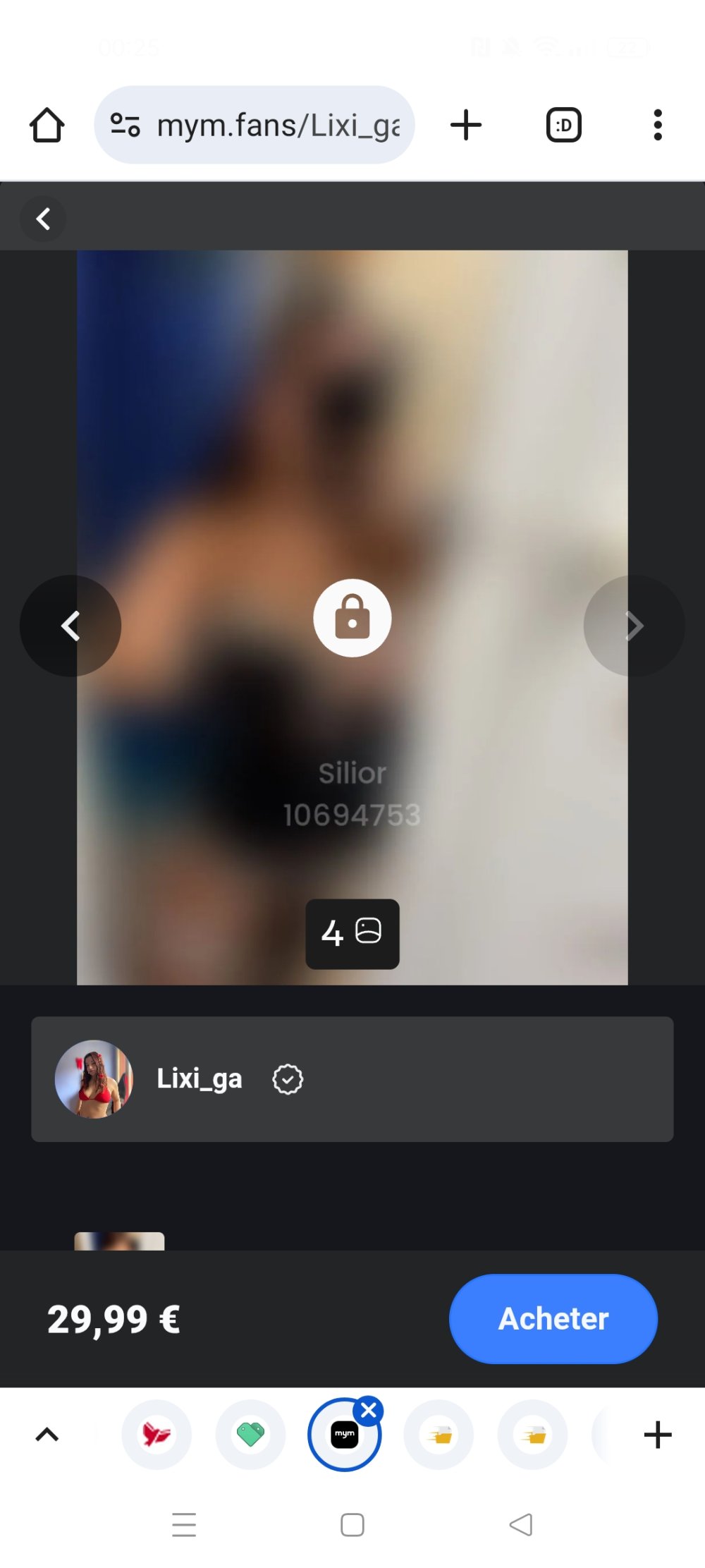Screen dimensions: 705x1568
Task: Open a new browser tab
Action: [465, 126]
